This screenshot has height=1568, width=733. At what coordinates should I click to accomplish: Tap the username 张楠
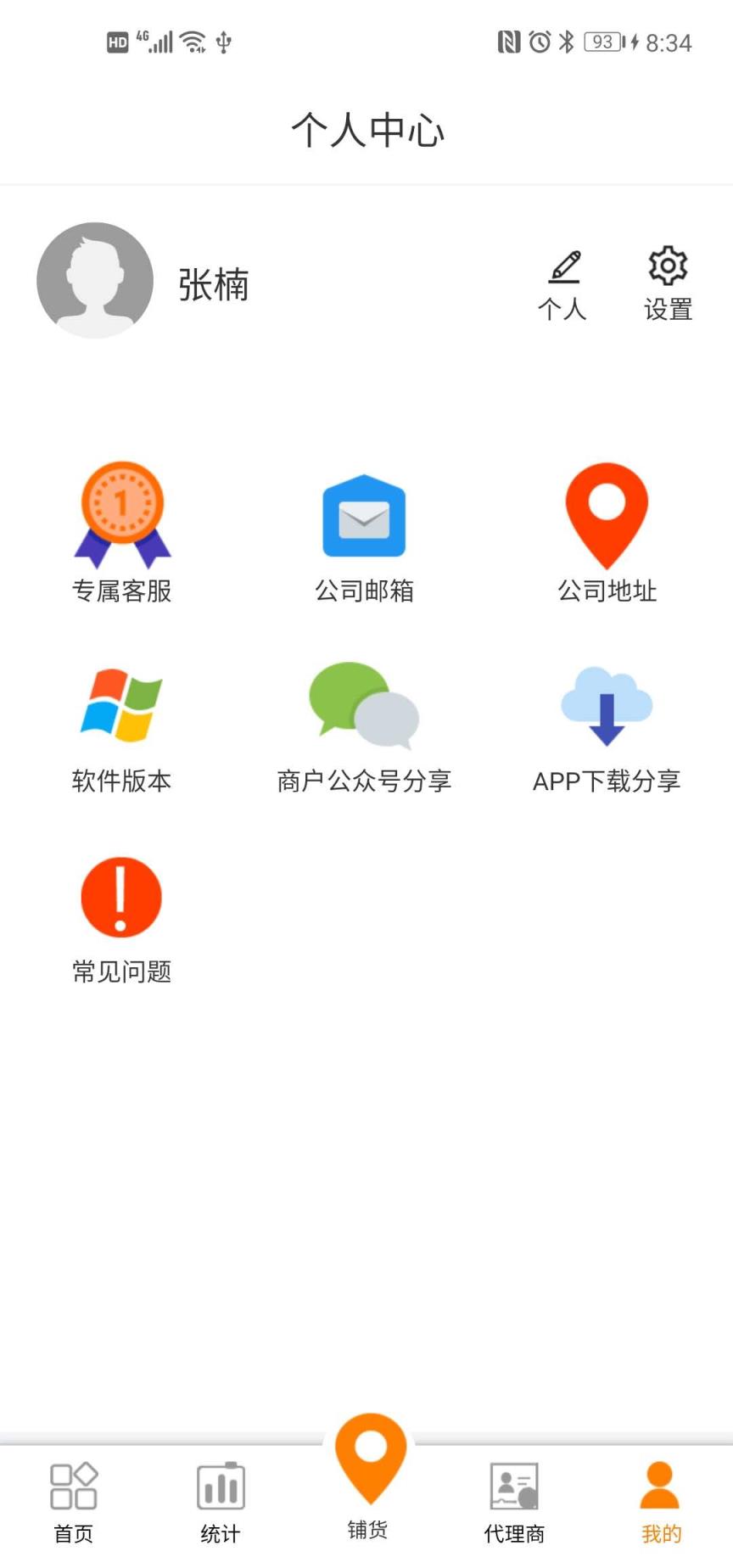click(x=212, y=286)
